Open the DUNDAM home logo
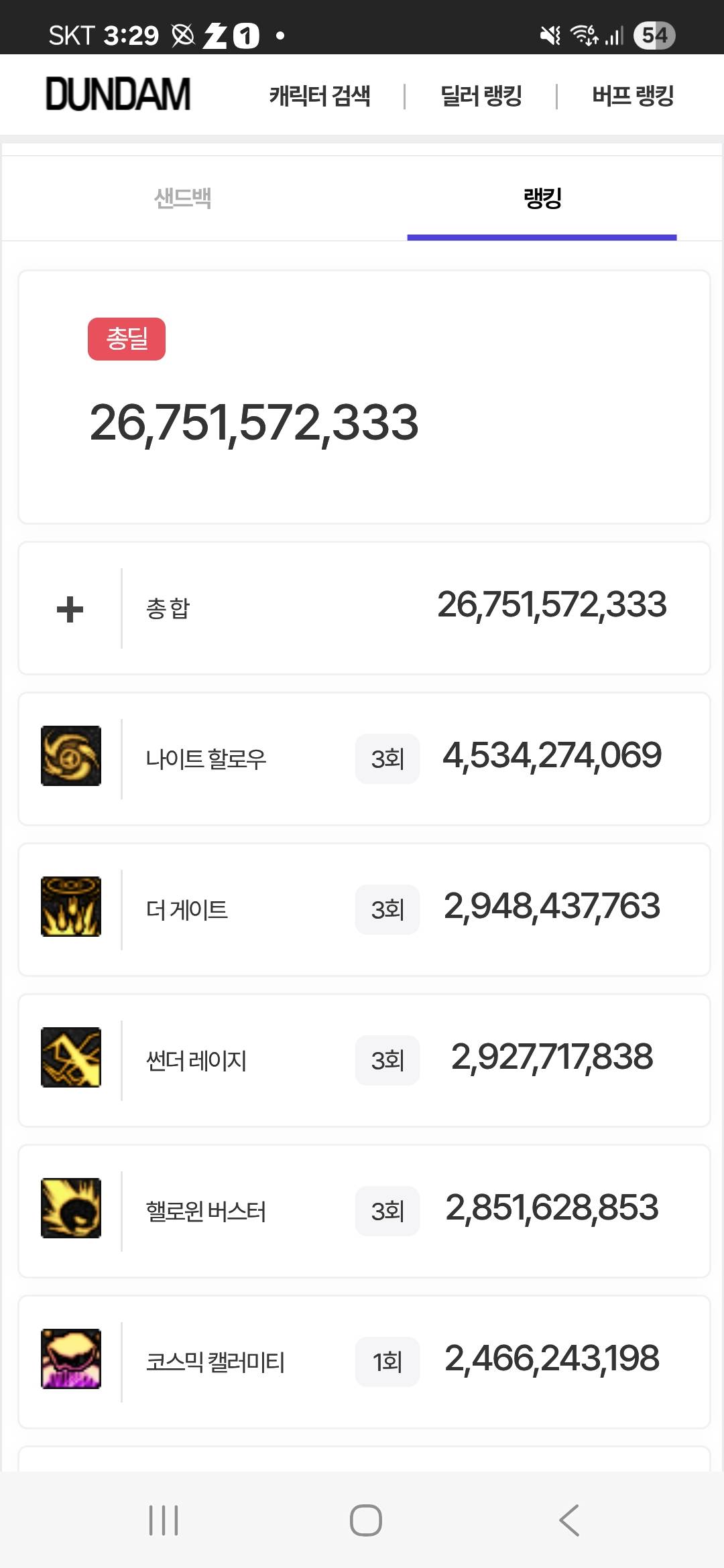Image resolution: width=724 pixels, height=1568 pixels. tap(118, 94)
